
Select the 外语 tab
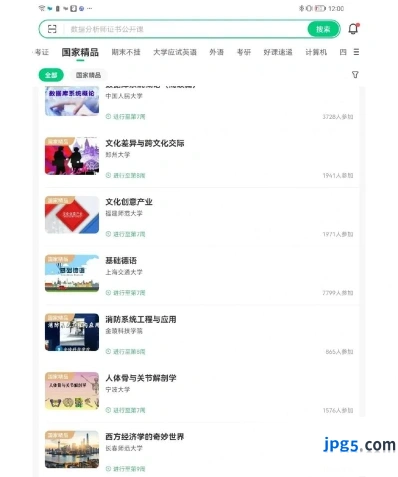(216, 52)
